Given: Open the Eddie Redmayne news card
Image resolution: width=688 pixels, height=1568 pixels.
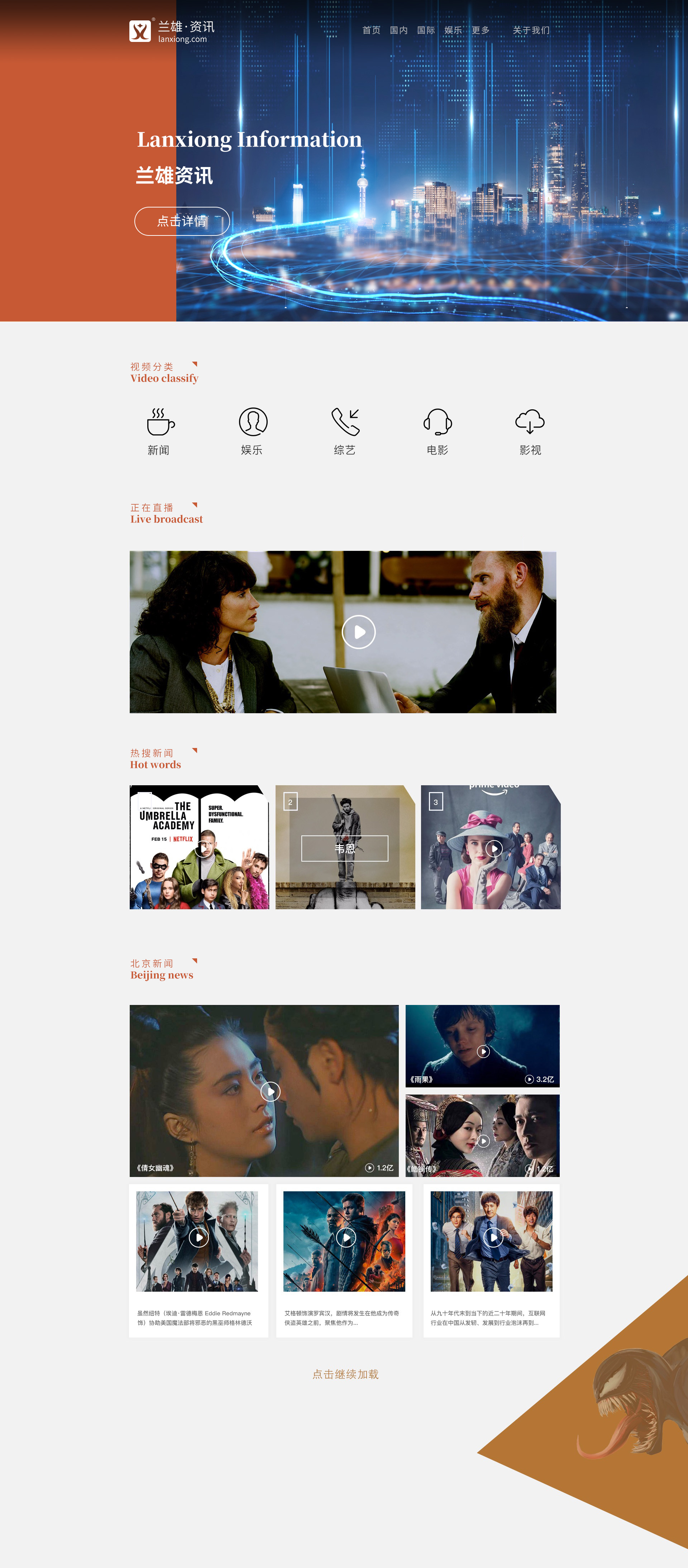Looking at the screenshot, I should point(199,1260).
